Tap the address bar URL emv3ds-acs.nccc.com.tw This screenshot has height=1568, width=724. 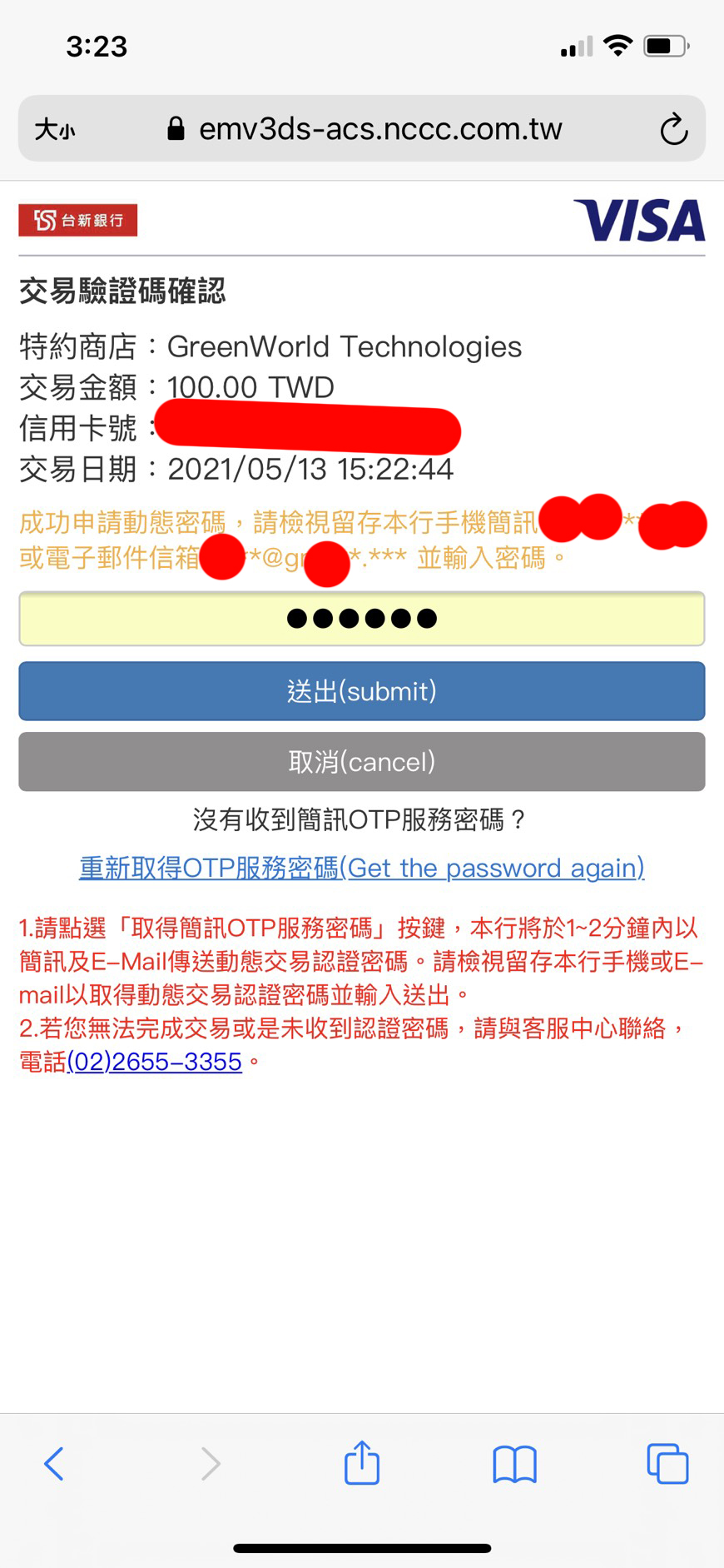(365, 129)
